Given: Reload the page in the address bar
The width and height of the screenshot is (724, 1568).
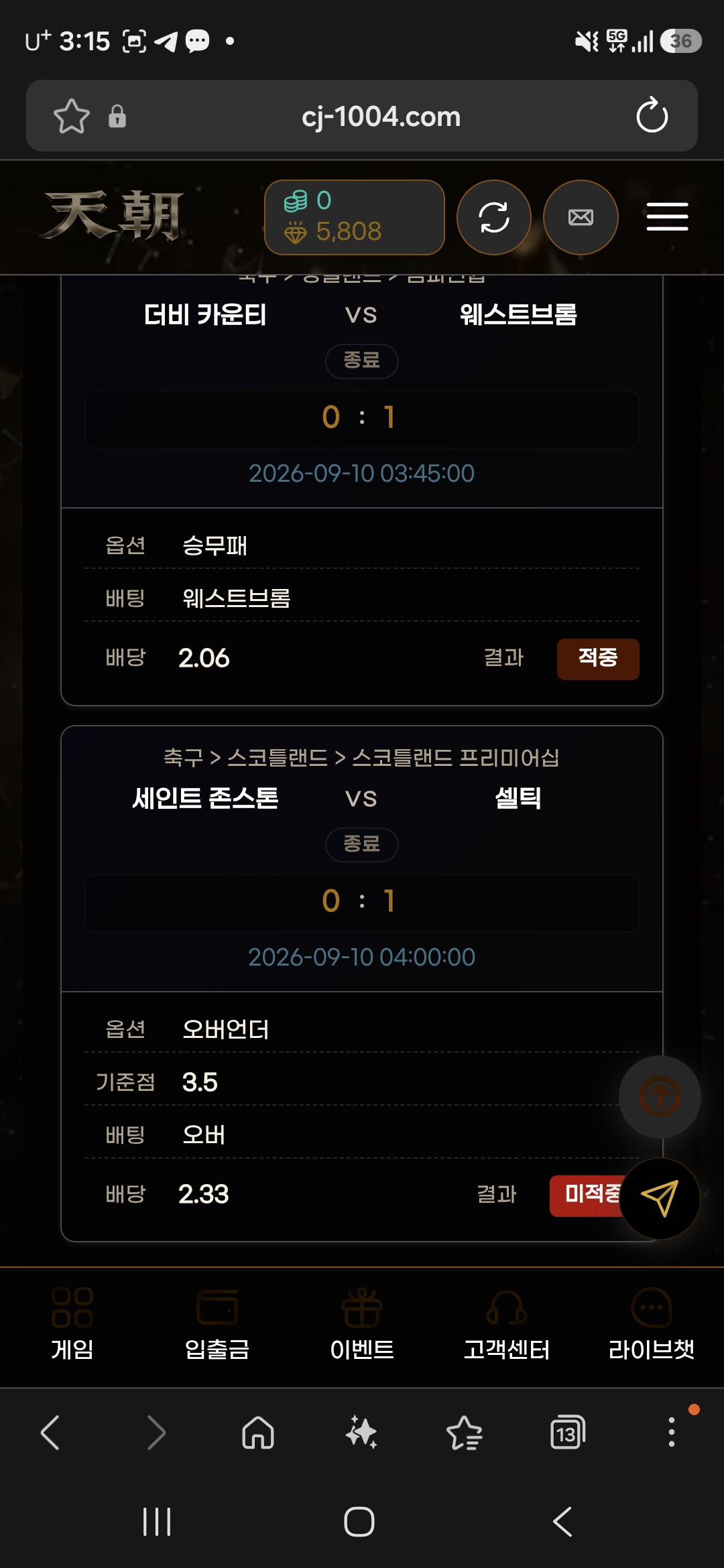Looking at the screenshot, I should tap(652, 116).
